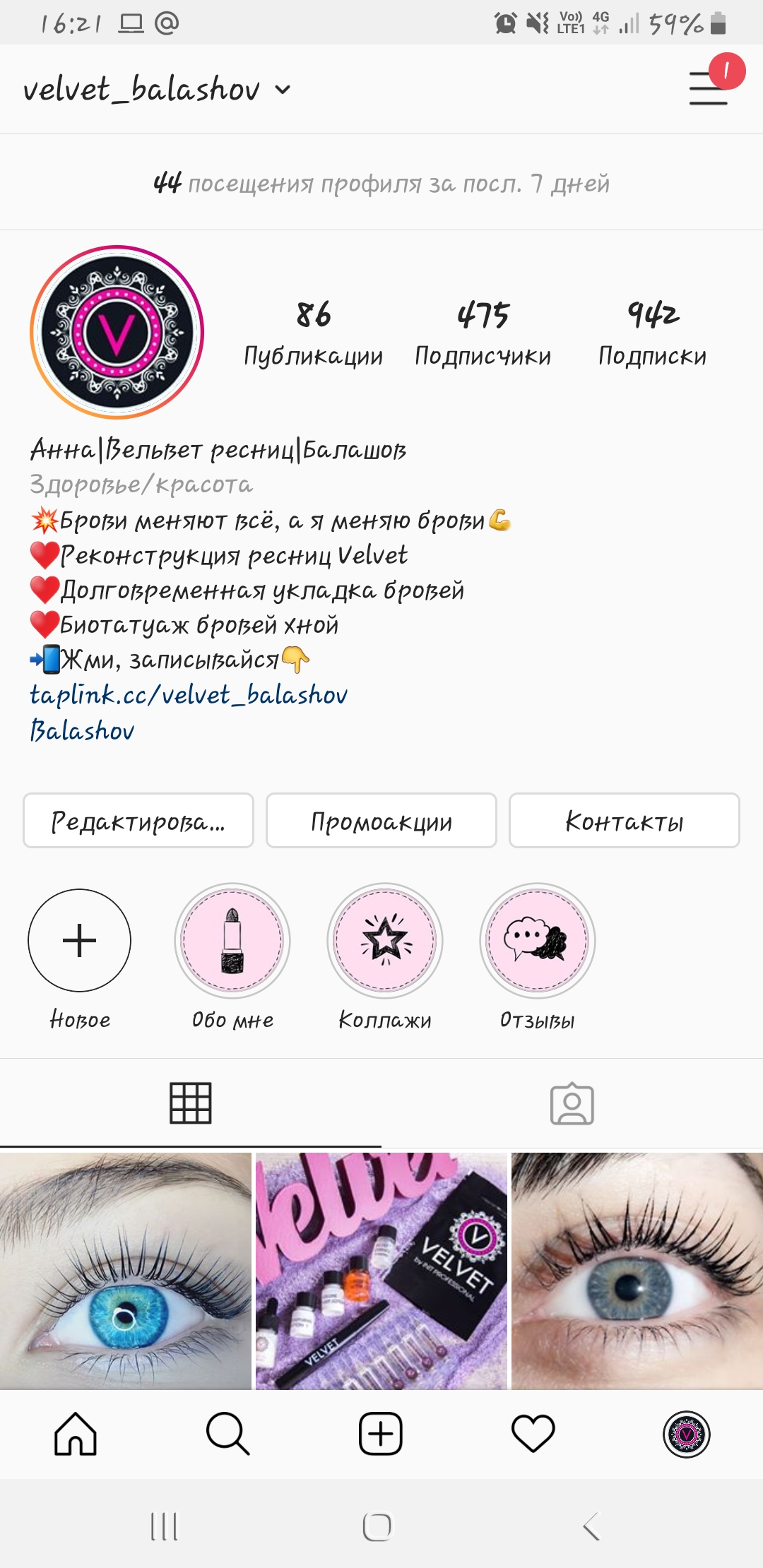Open the taplink.cc/velvet_balashov link
Image resolution: width=763 pixels, height=1568 pixels.
click(x=188, y=695)
